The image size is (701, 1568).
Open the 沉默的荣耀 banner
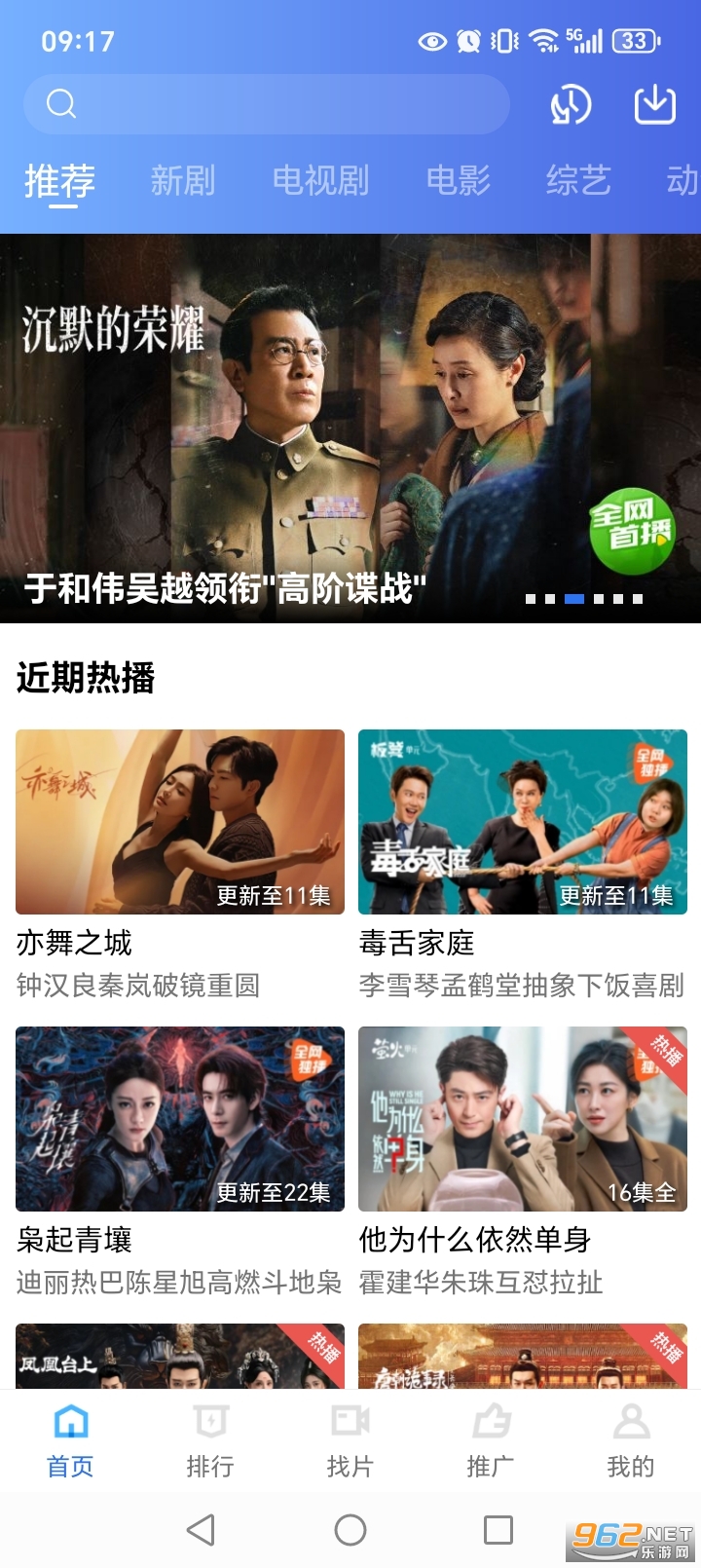350,429
